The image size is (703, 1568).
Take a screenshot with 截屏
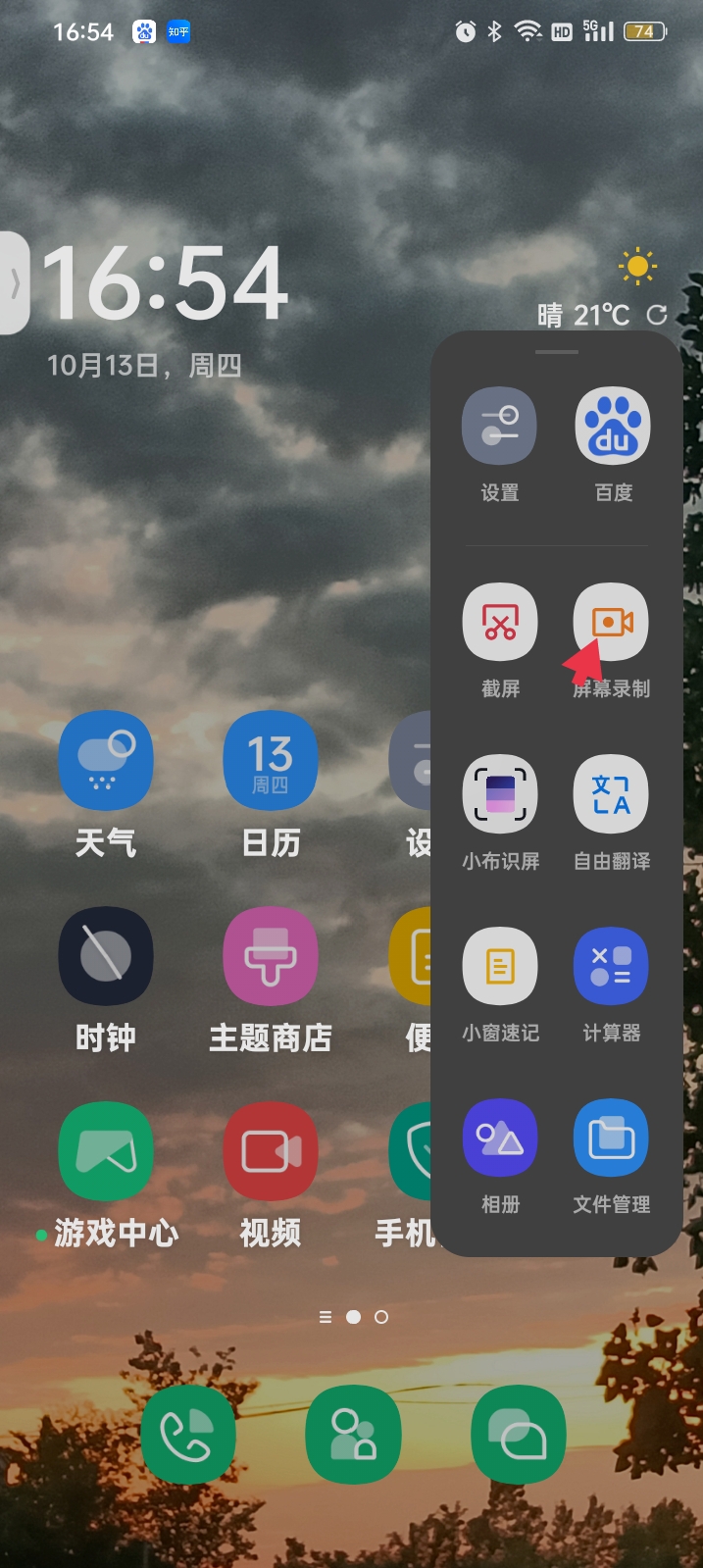point(499,622)
